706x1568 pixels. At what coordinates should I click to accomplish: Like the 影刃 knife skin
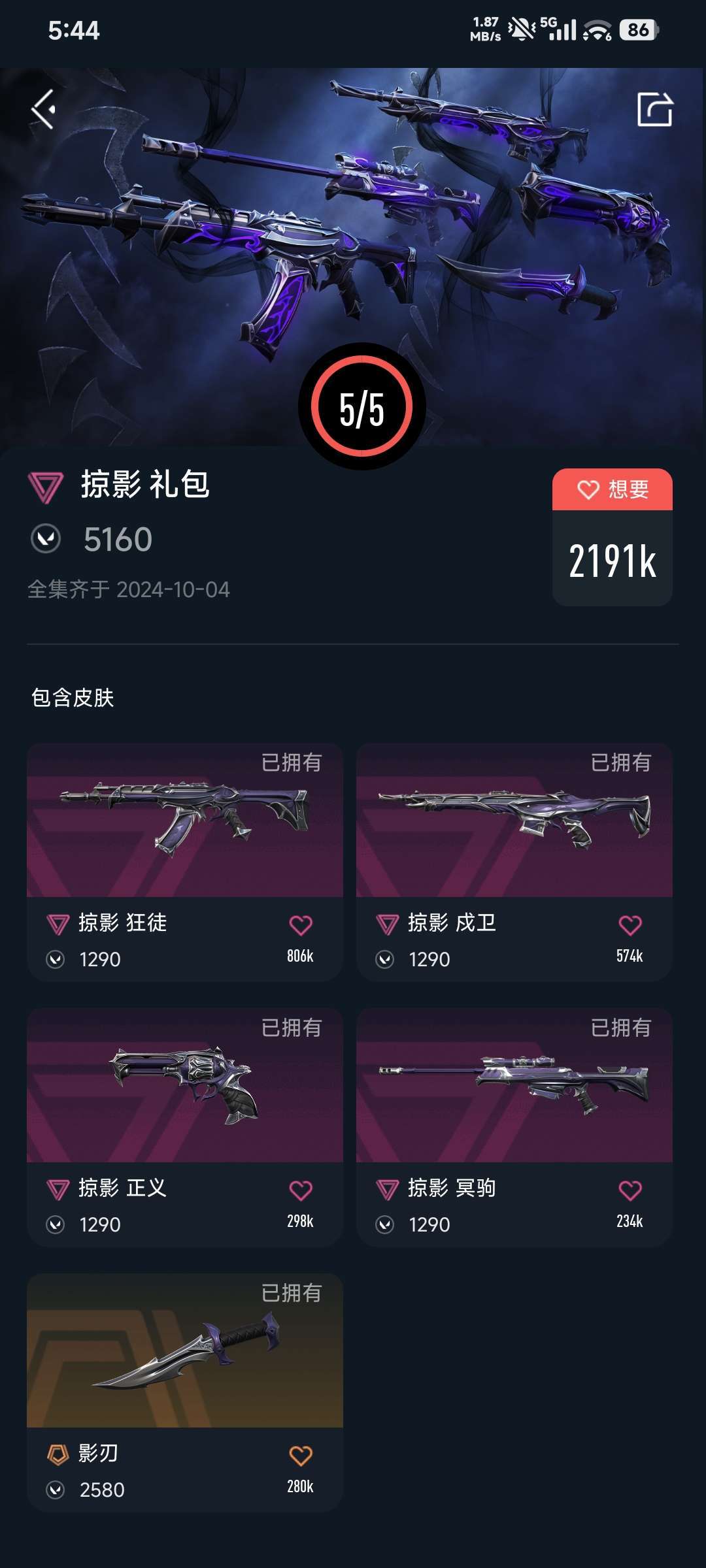click(x=301, y=1456)
